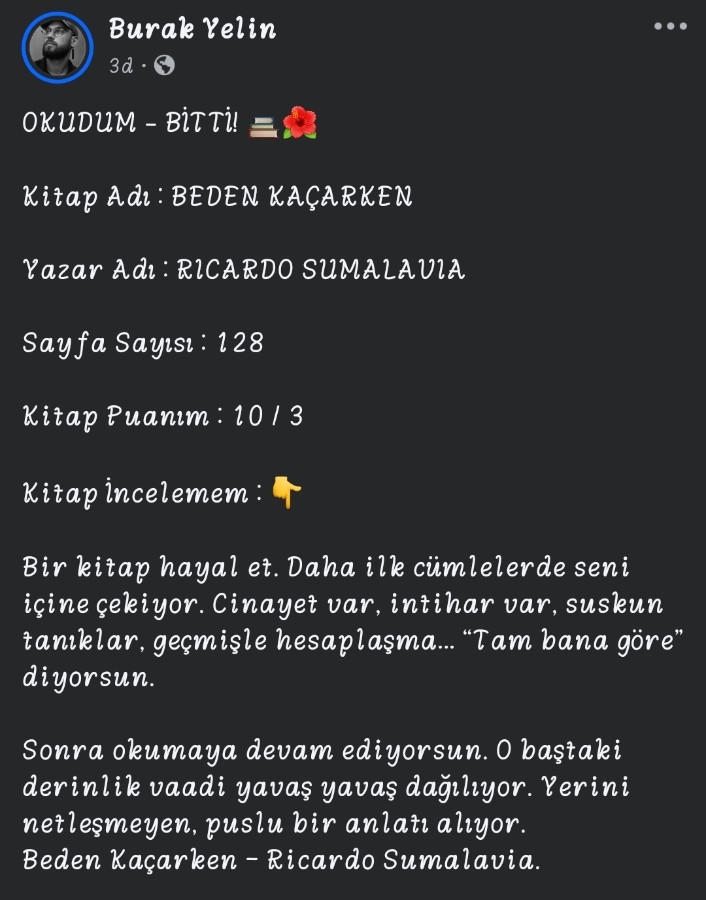Open Burak Yelin's profile picture
The width and height of the screenshot is (706, 900).
tap(56, 47)
